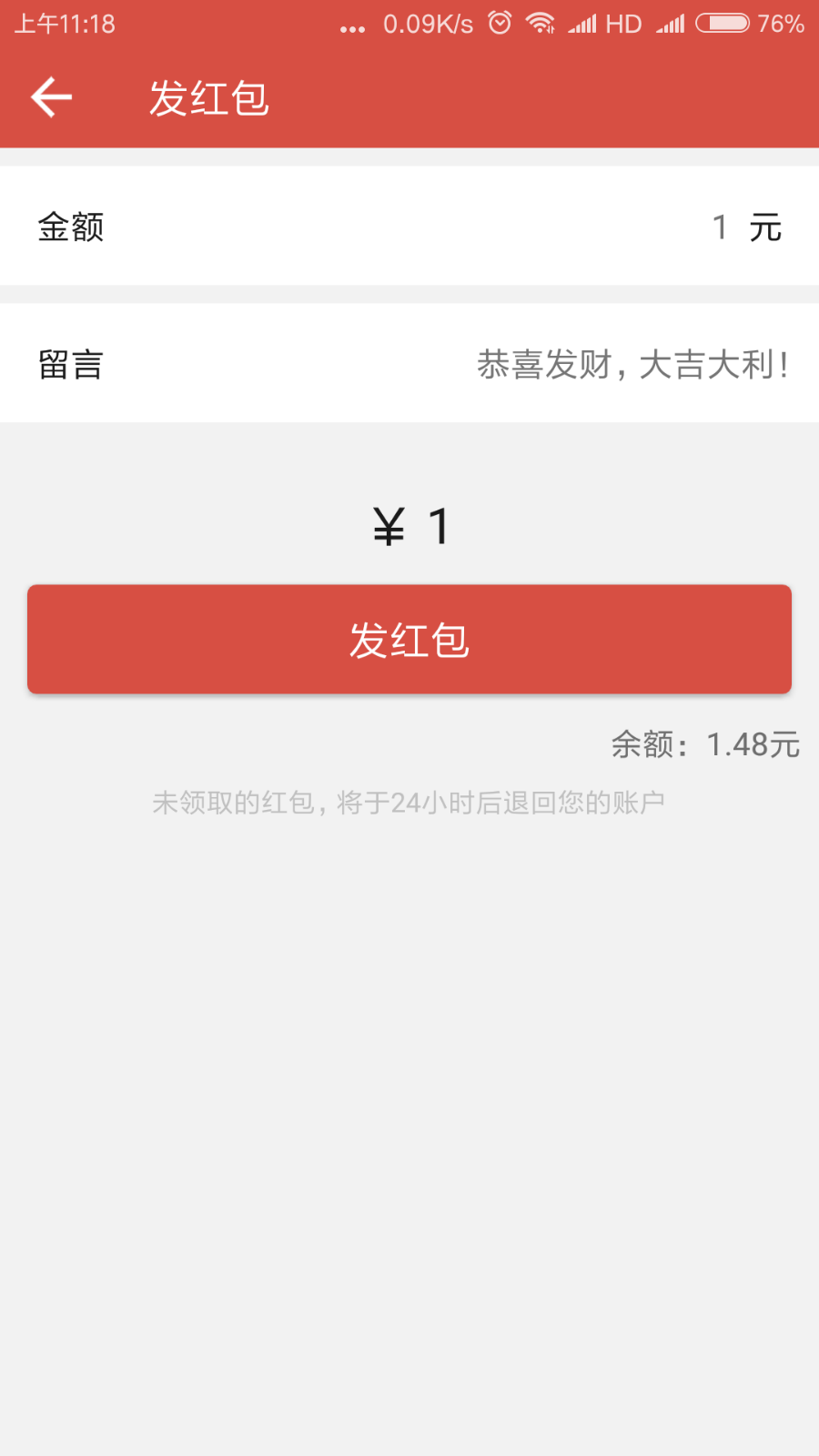
Task: Edit the 金额 amount field
Action: pyautogui.click(x=409, y=227)
